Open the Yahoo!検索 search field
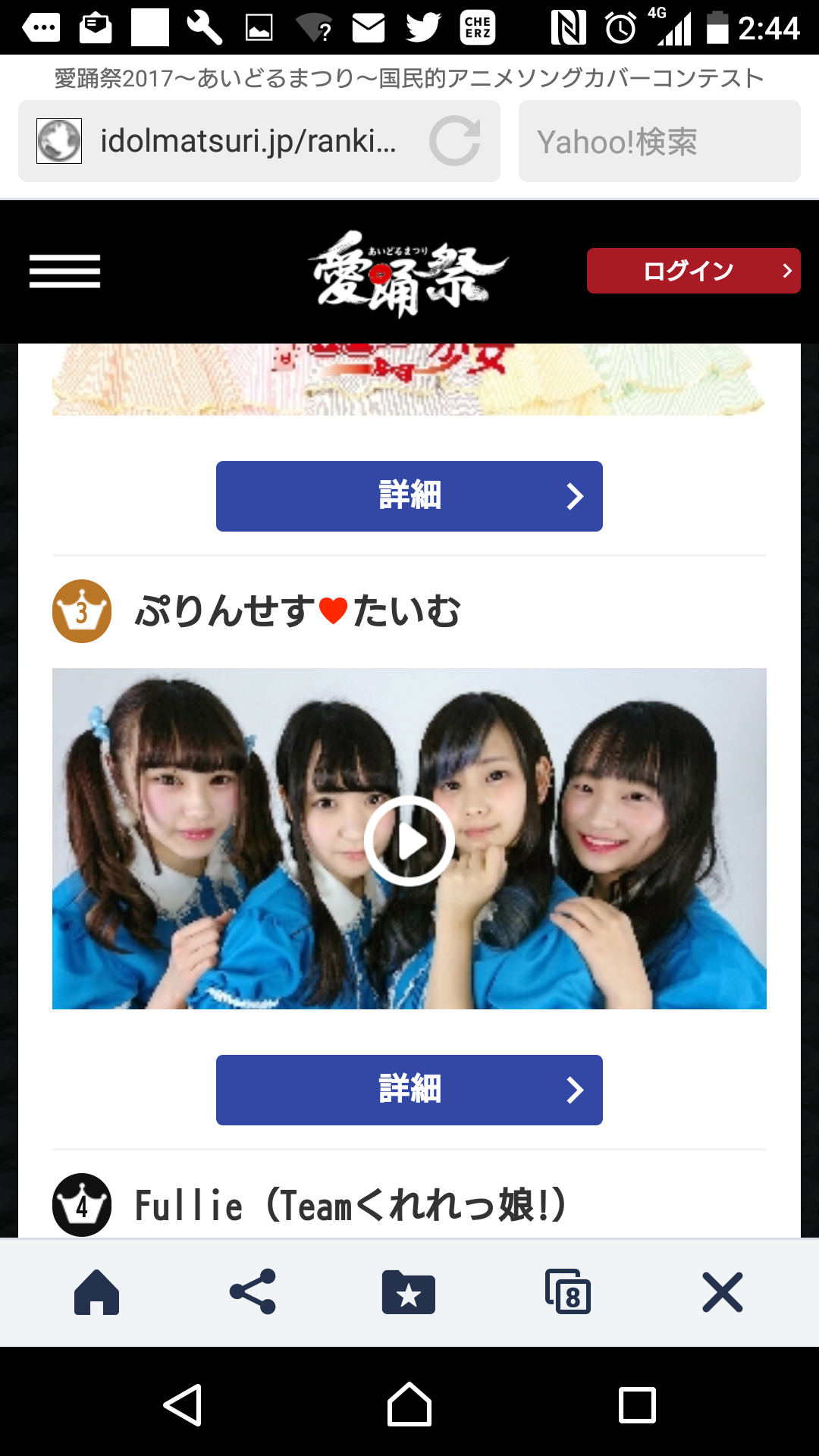Image resolution: width=819 pixels, height=1456 pixels. [659, 141]
